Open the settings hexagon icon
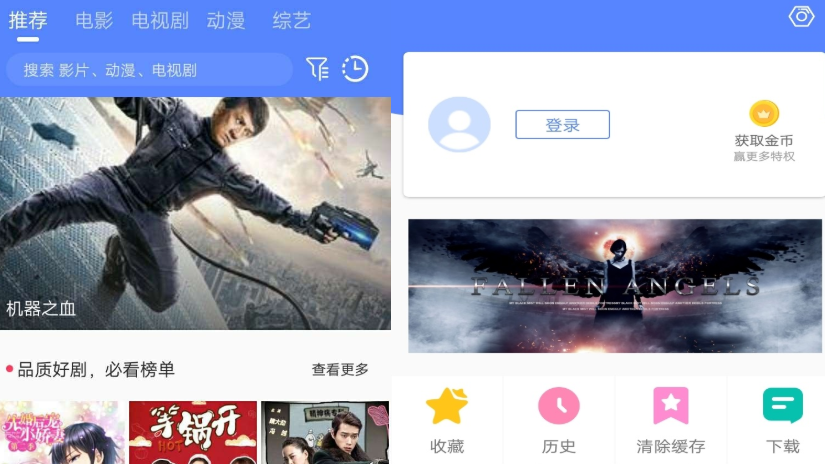The width and height of the screenshot is (825, 464). pyautogui.click(x=802, y=17)
